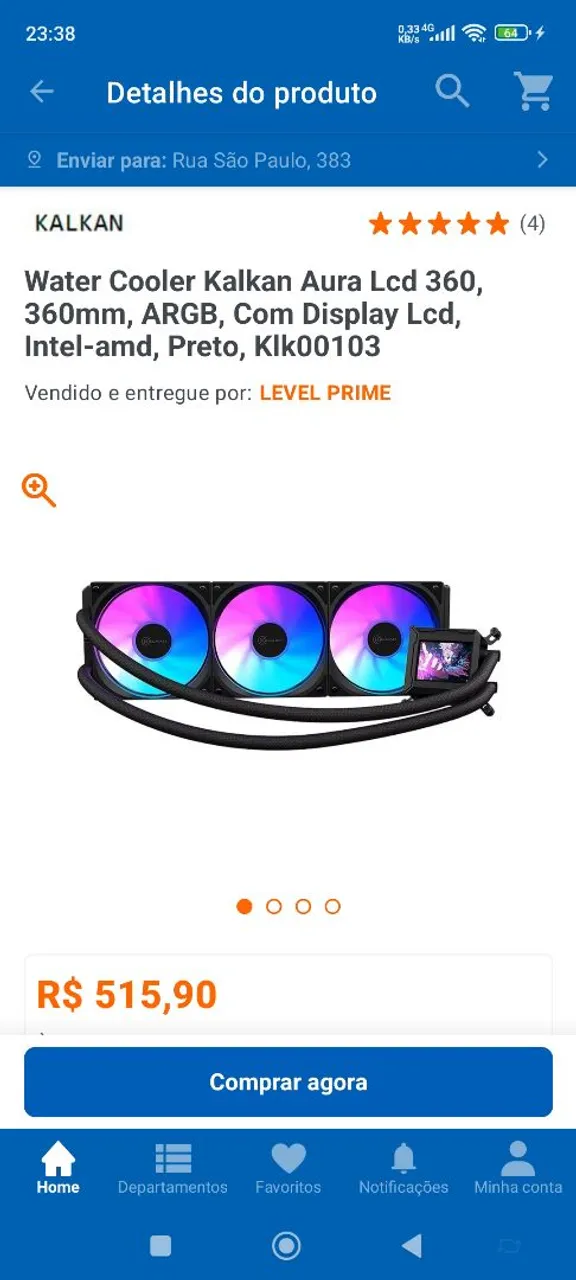The width and height of the screenshot is (576, 1280).
Task: Switch to the Home tab
Action: click(x=58, y=1168)
